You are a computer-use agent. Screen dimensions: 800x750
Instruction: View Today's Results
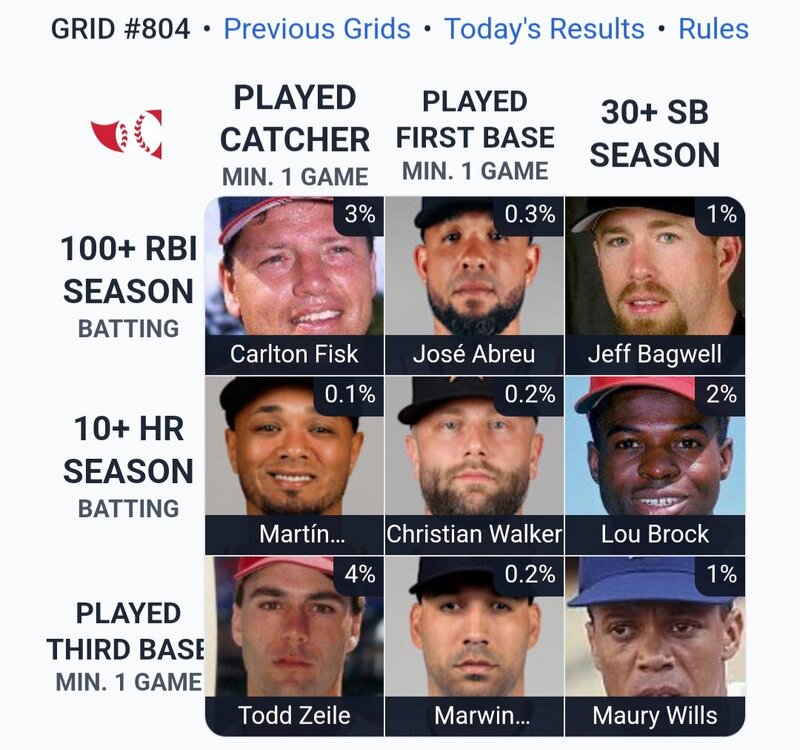pyautogui.click(x=544, y=29)
